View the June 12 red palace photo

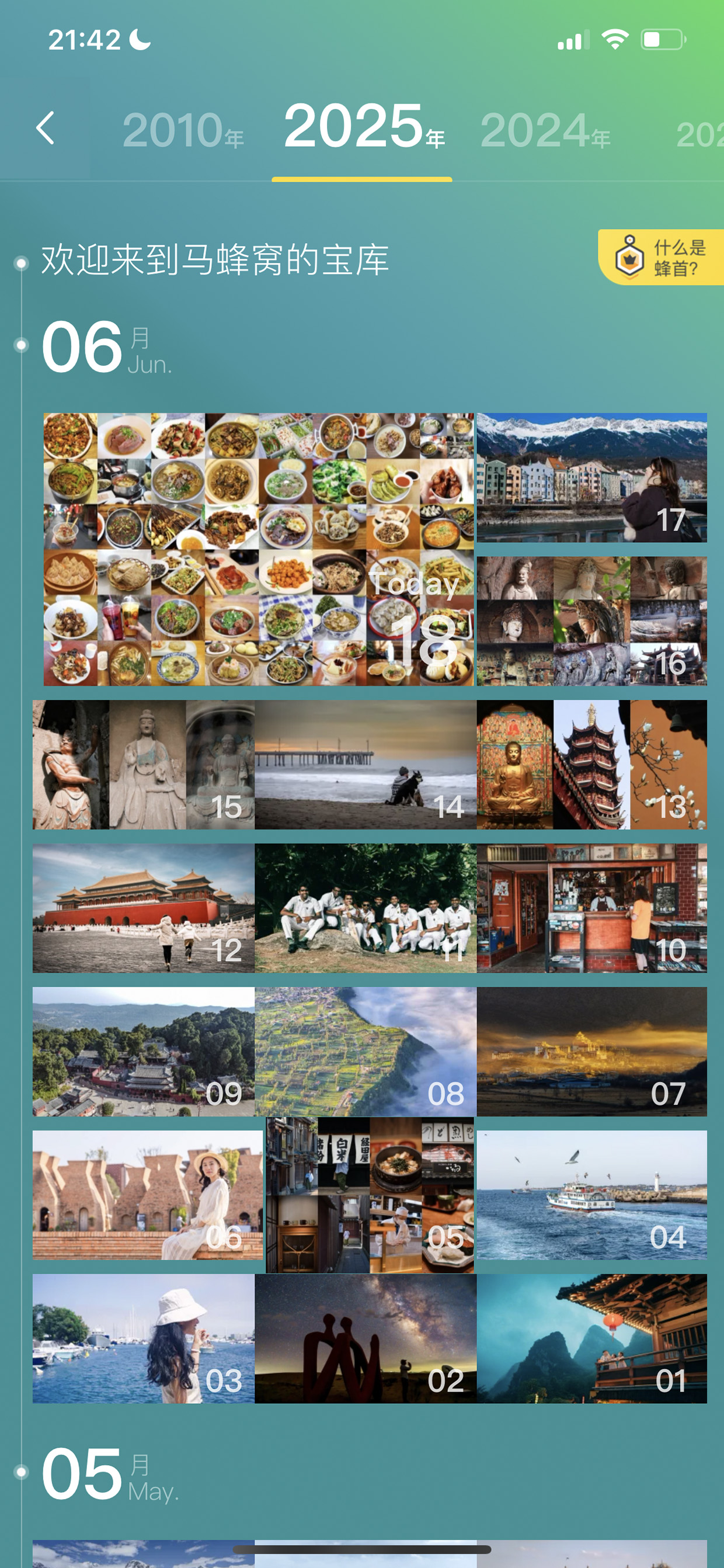click(x=144, y=908)
